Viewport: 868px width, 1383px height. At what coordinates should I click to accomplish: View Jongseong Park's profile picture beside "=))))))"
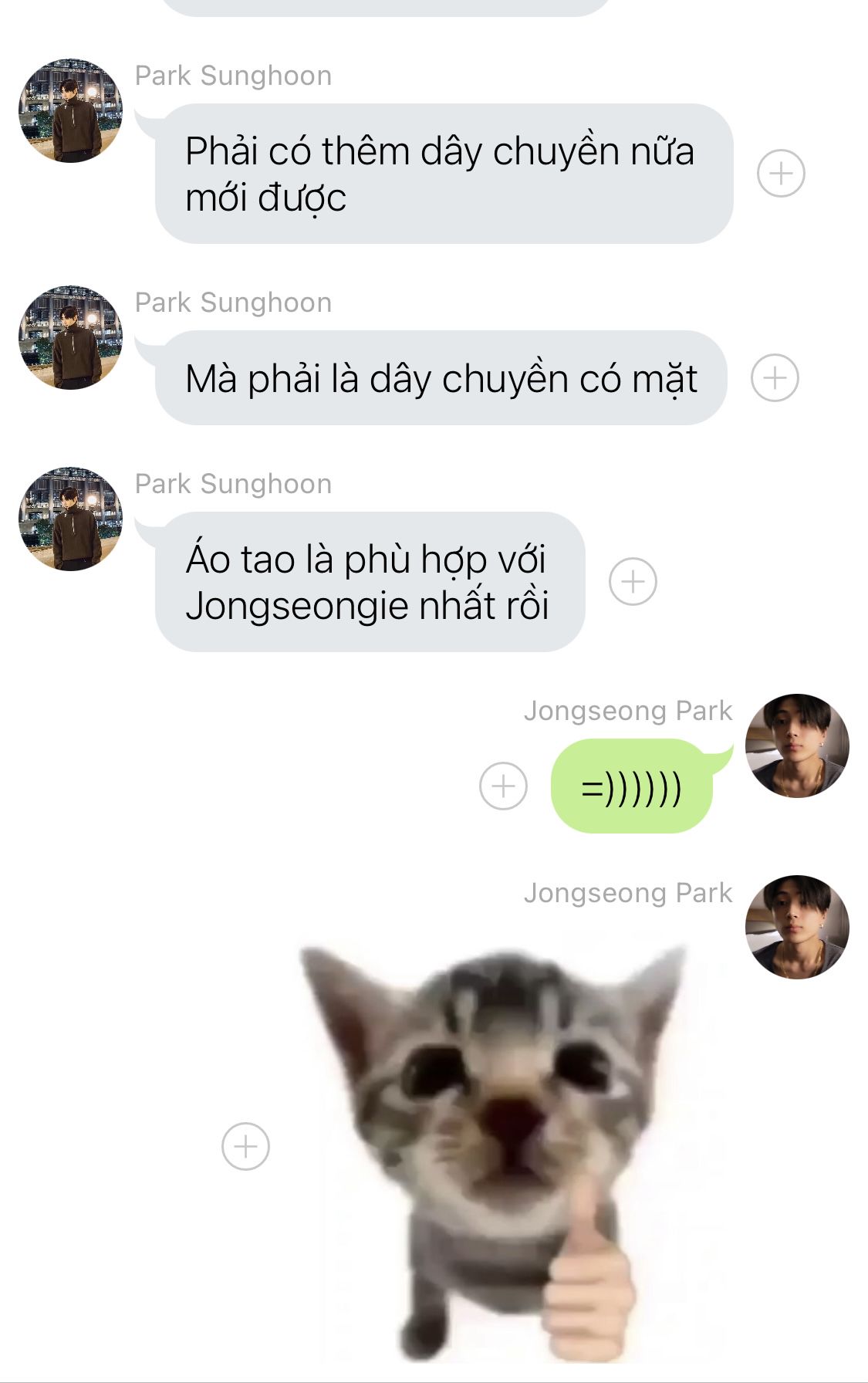click(797, 746)
